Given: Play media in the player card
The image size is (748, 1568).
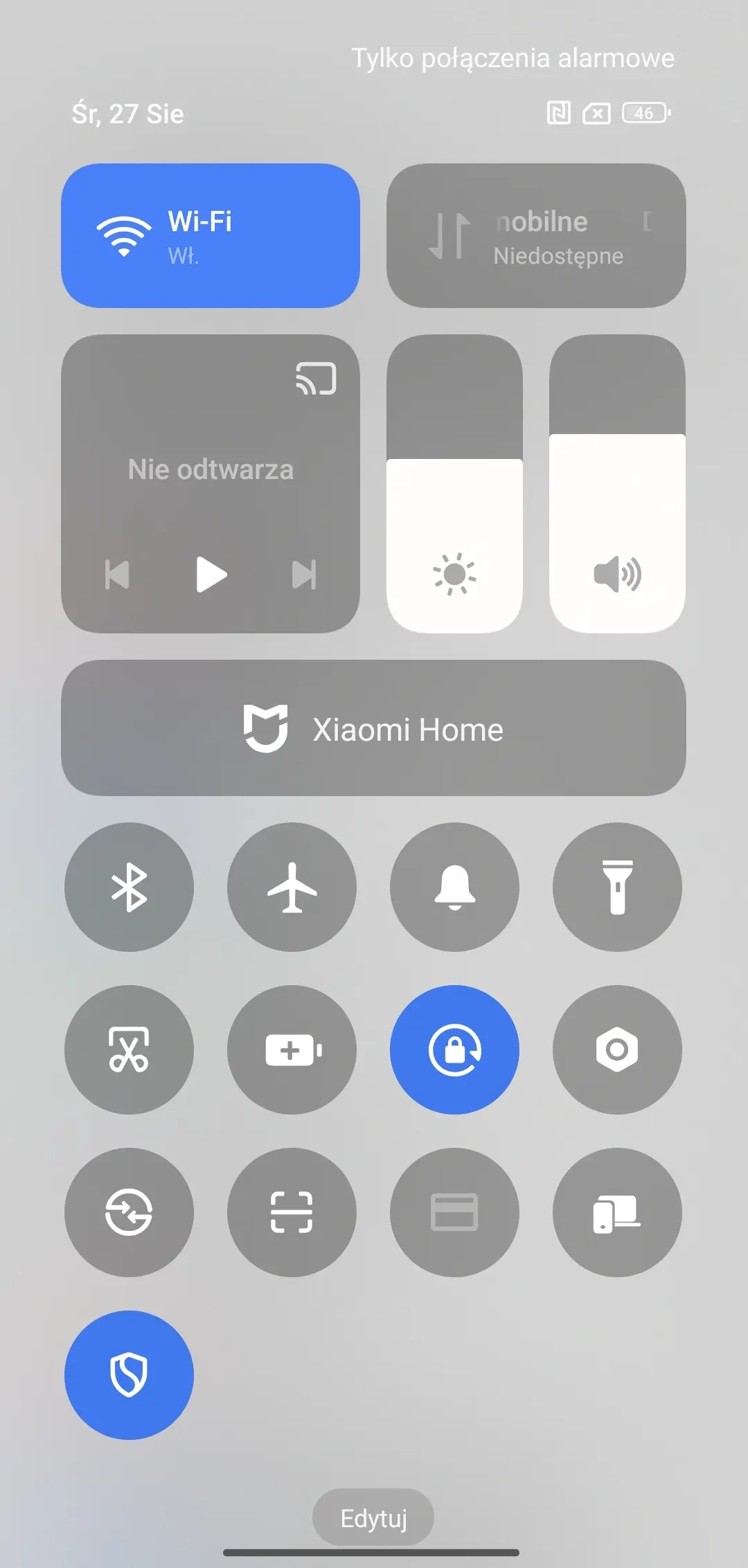Looking at the screenshot, I should [211, 575].
